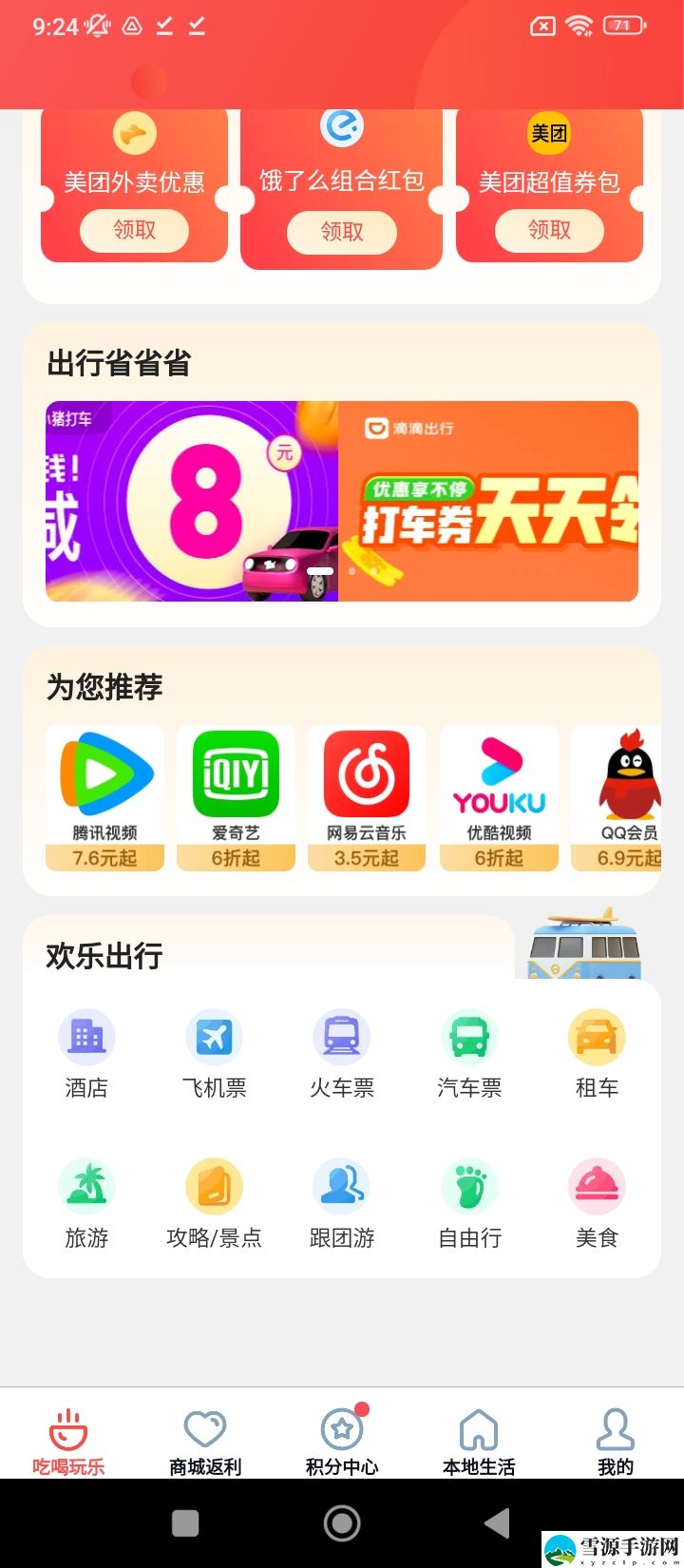684x1568 pixels.
Task: Claim the 美团外卖优惠 coupon
Action: point(134,230)
